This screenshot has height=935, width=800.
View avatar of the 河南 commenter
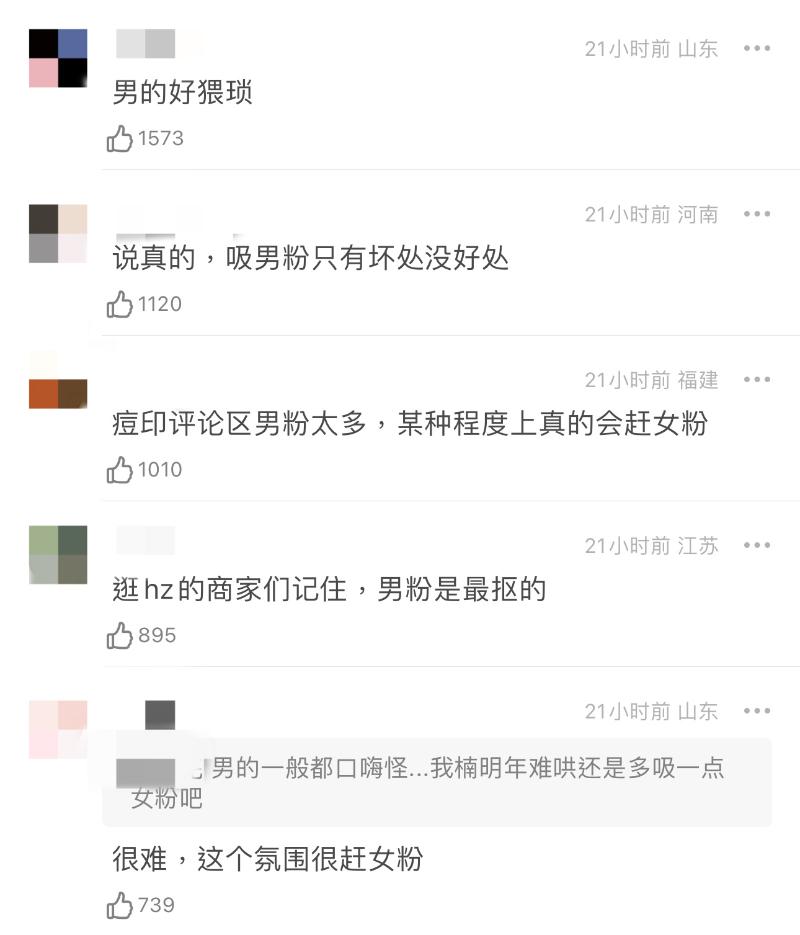click(58, 234)
